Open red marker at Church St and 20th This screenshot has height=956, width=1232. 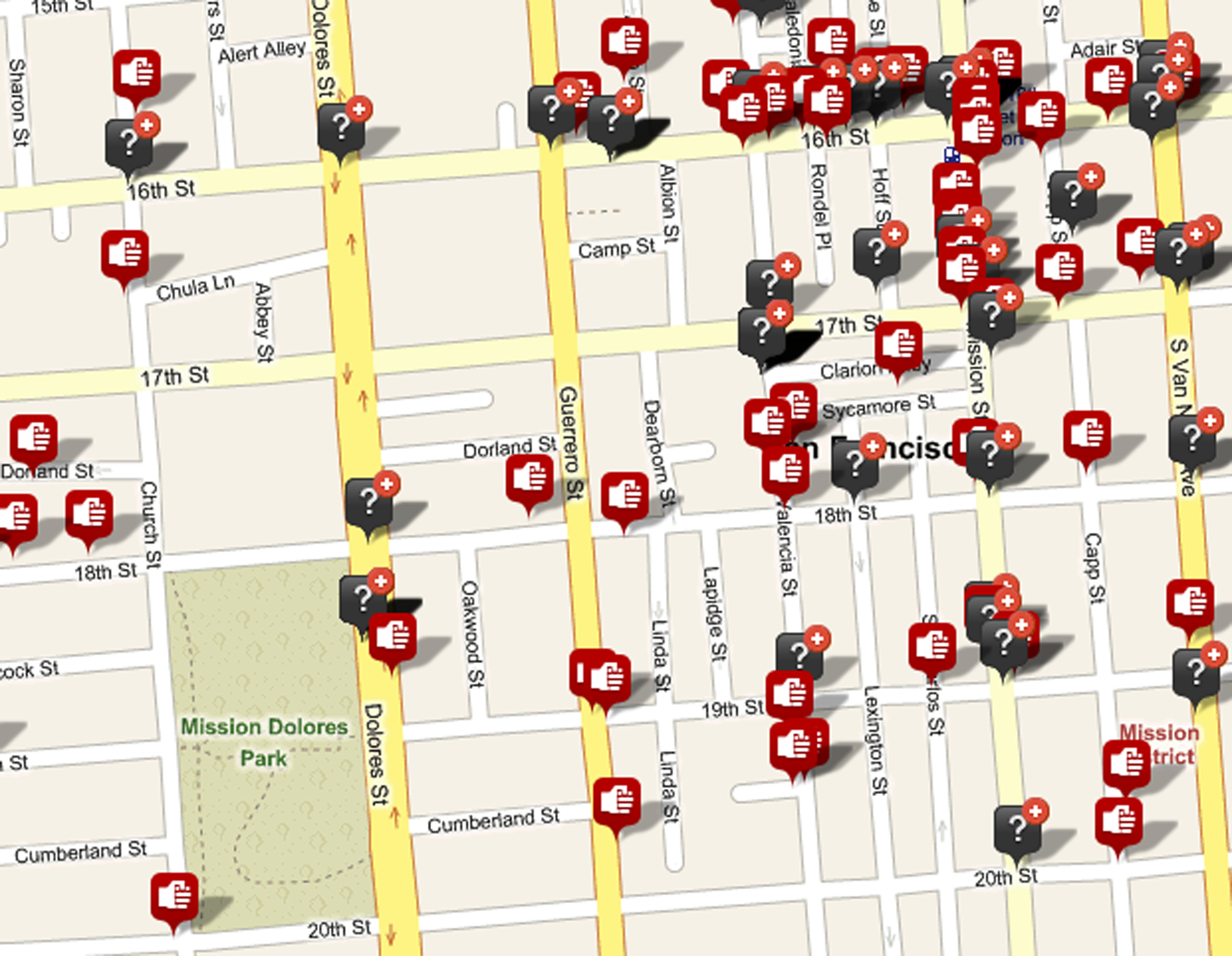click(174, 897)
